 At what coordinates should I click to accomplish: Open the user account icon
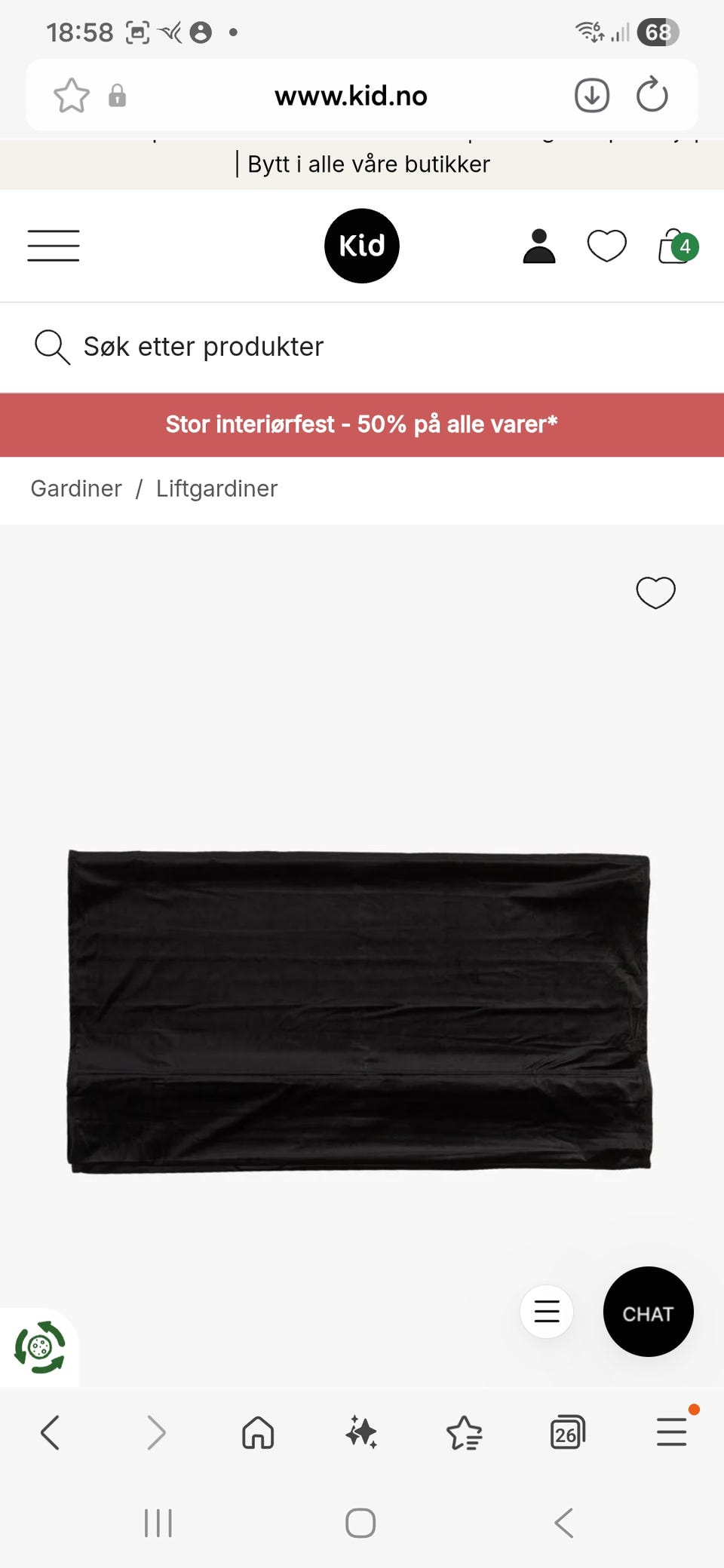tap(538, 245)
